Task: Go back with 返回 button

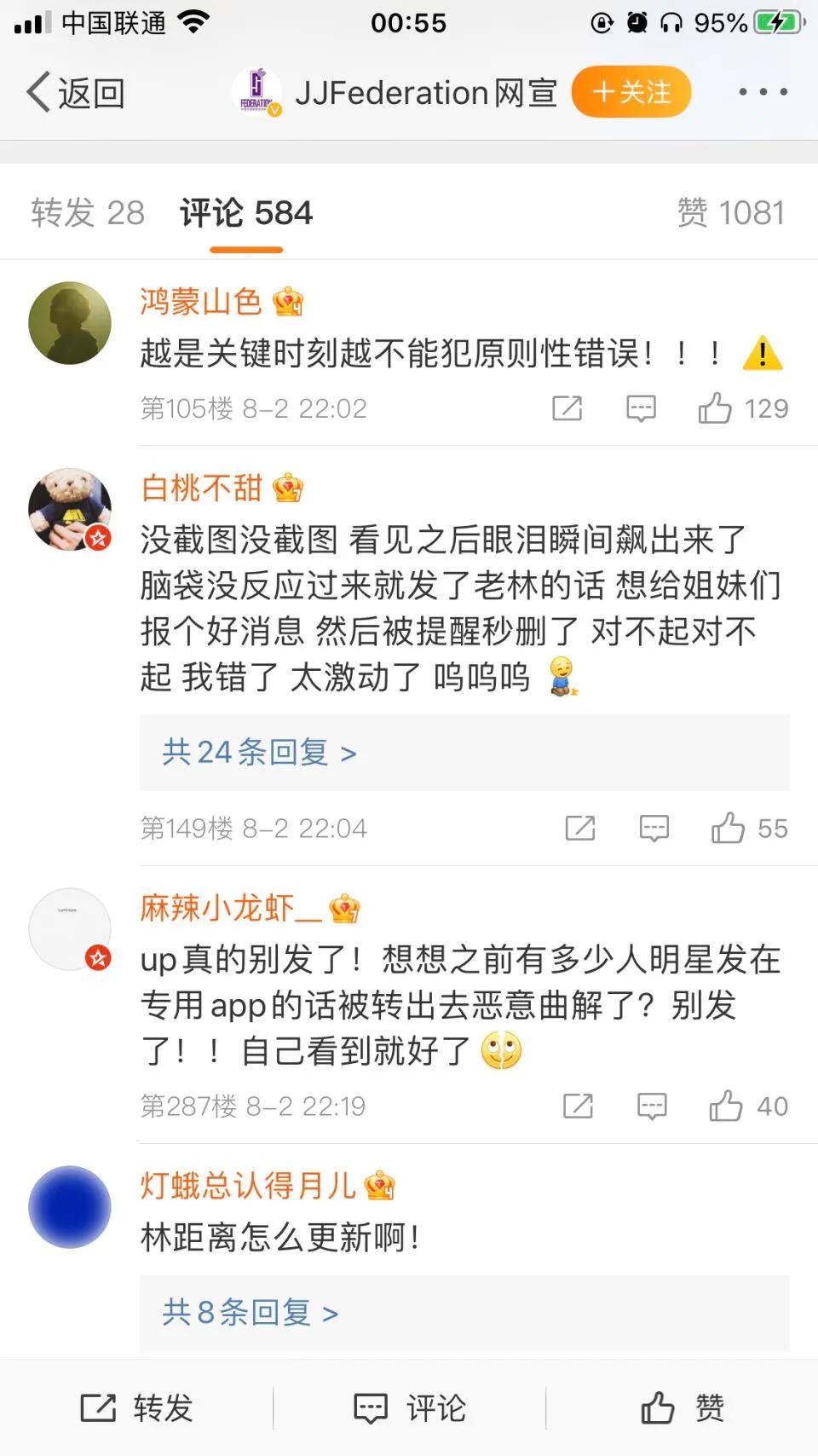Action: (76, 92)
